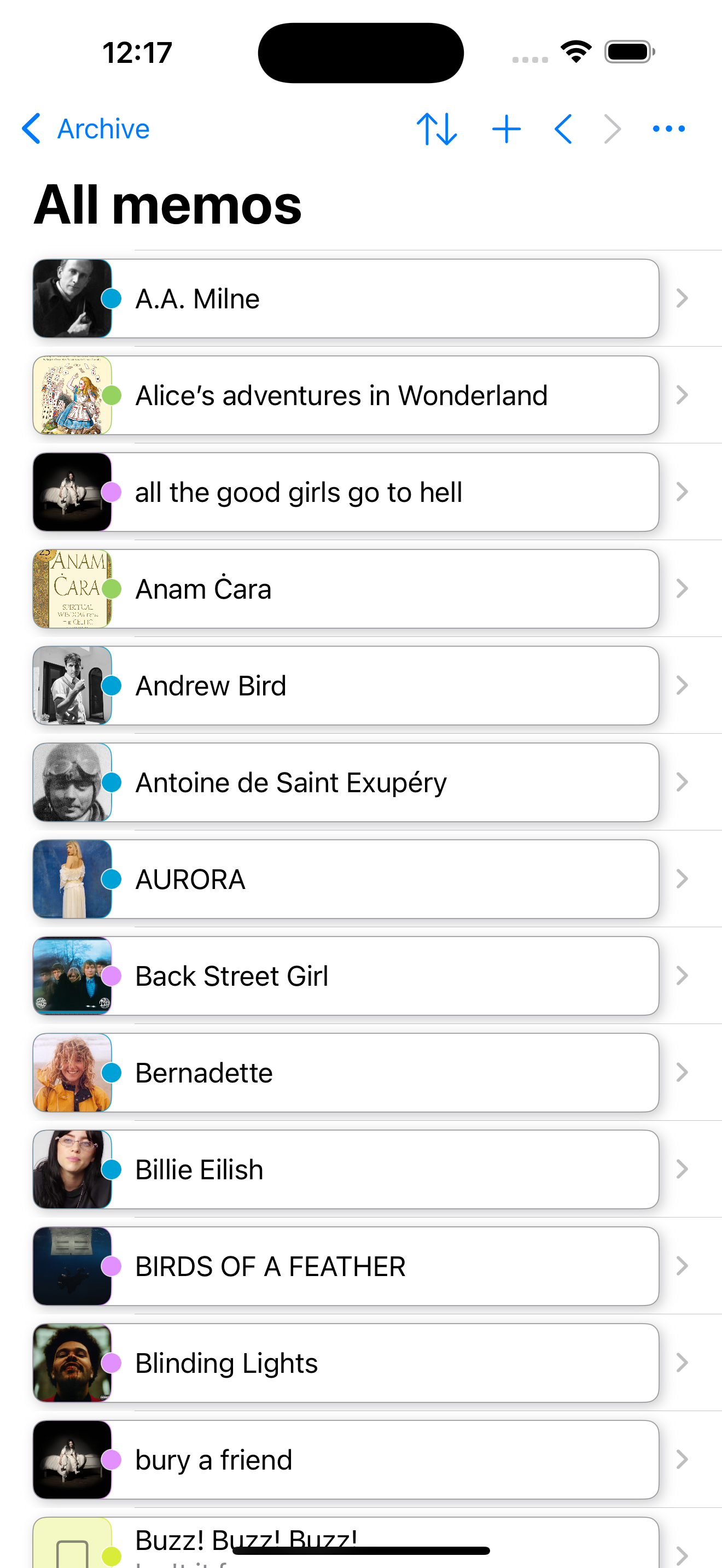Screen dimensions: 722x1568
Task: Open the three-dot more menu
Action: (668, 129)
